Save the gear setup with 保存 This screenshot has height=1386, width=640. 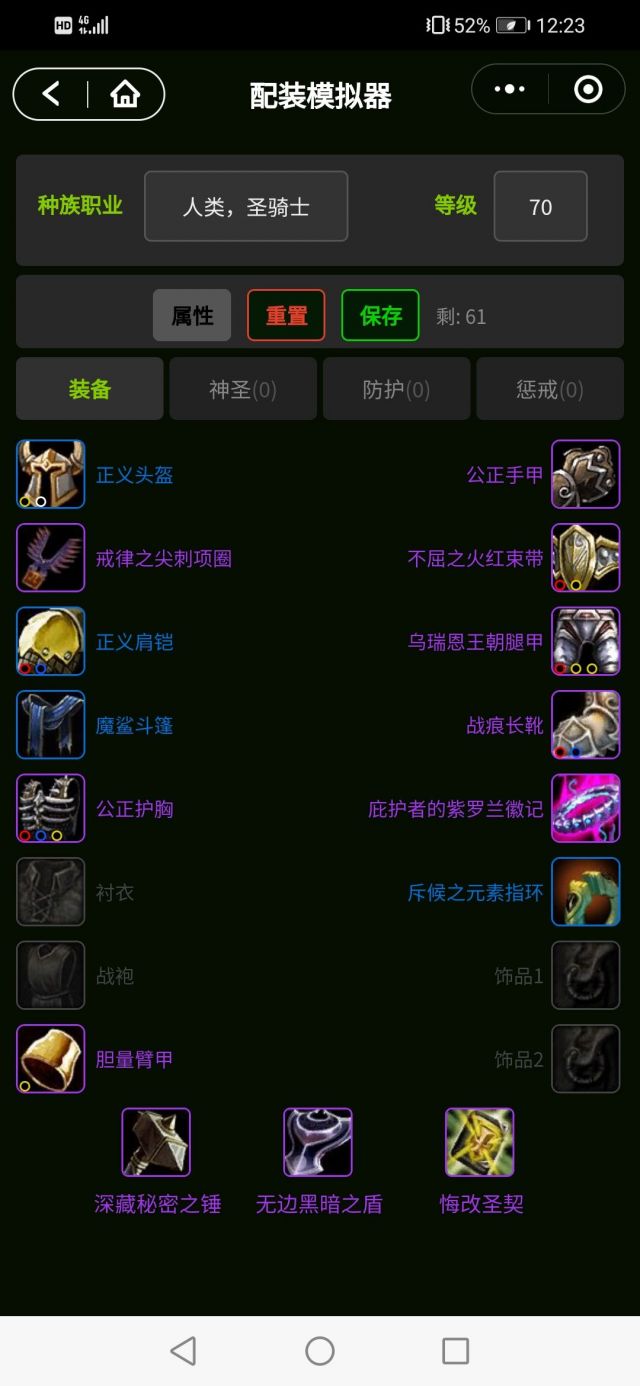380,316
